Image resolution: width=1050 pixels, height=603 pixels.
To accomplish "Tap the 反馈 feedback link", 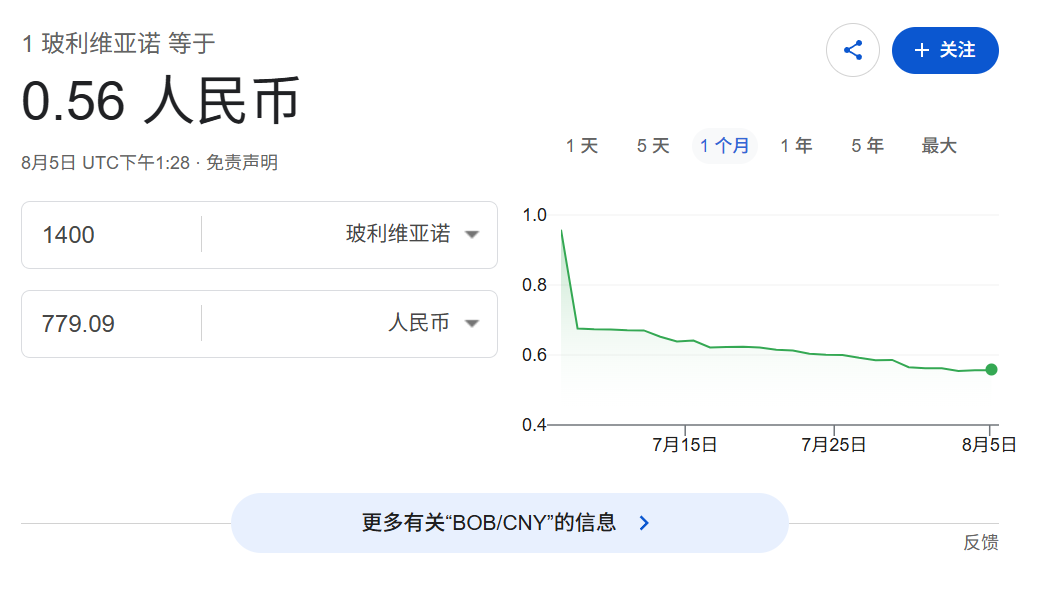I will coord(980,542).
